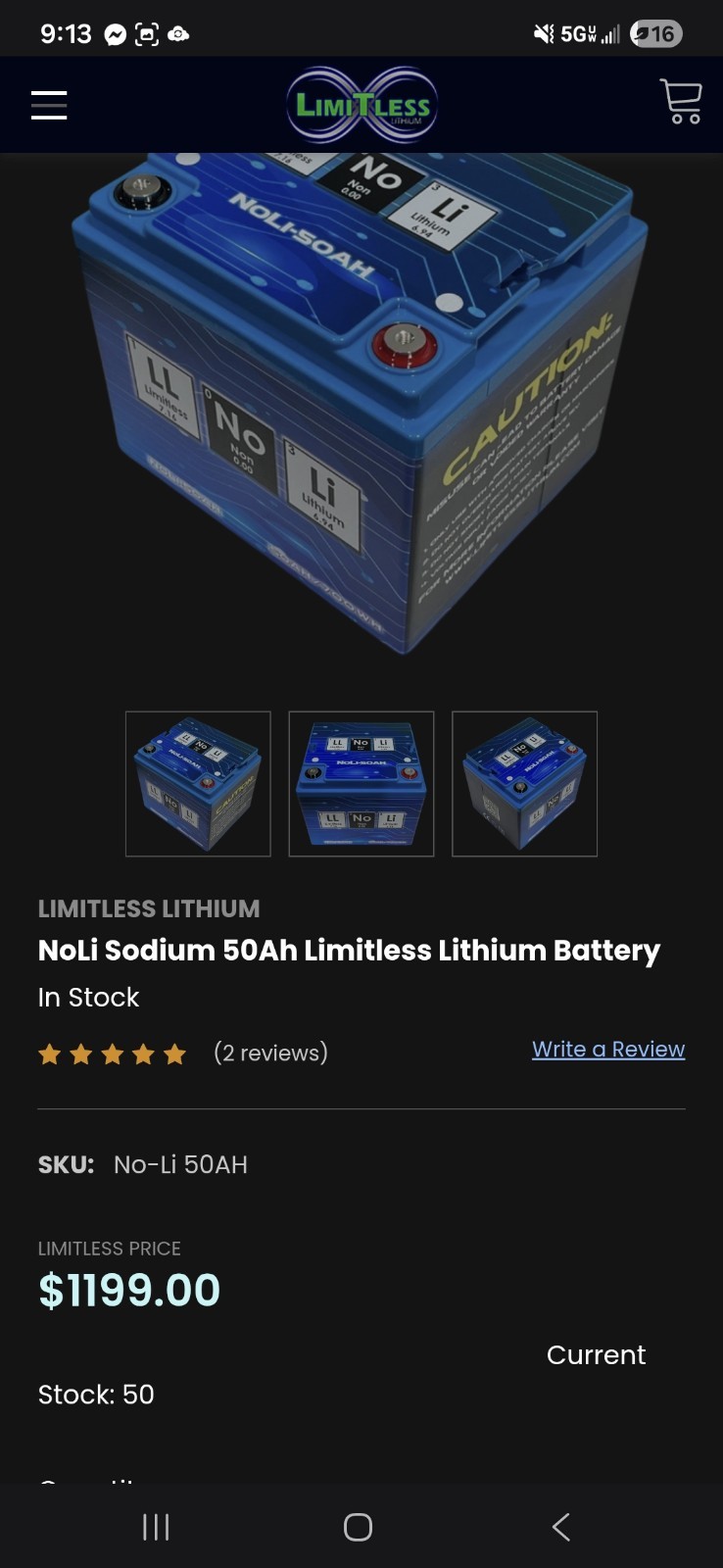Viewport: 723px width, 1568px height.
Task: Tap the Limitless Lithium logo
Action: [x=361, y=105]
